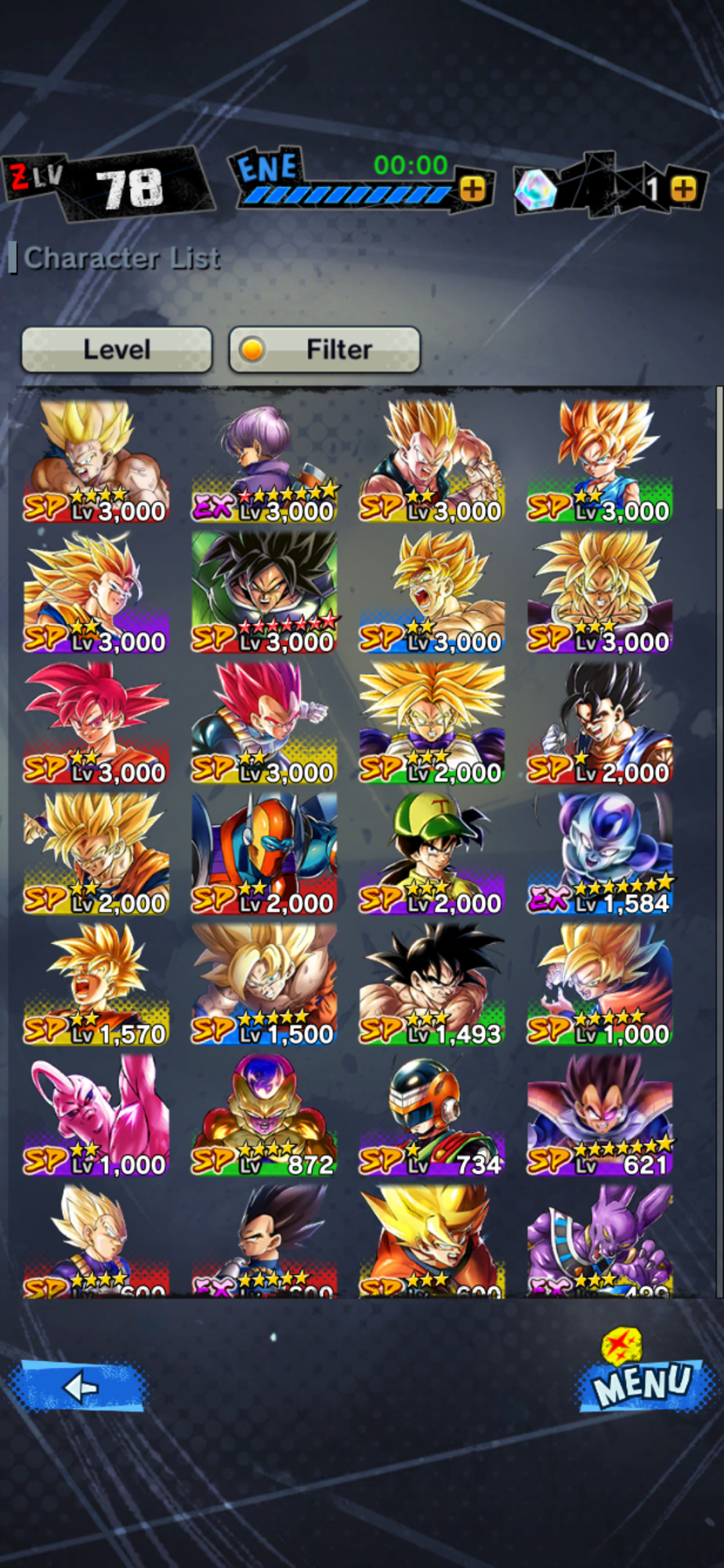Open the capped character at Lv 2,000
Image resolution: width=724 pixels, height=1568 pixels.
tap(432, 855)
